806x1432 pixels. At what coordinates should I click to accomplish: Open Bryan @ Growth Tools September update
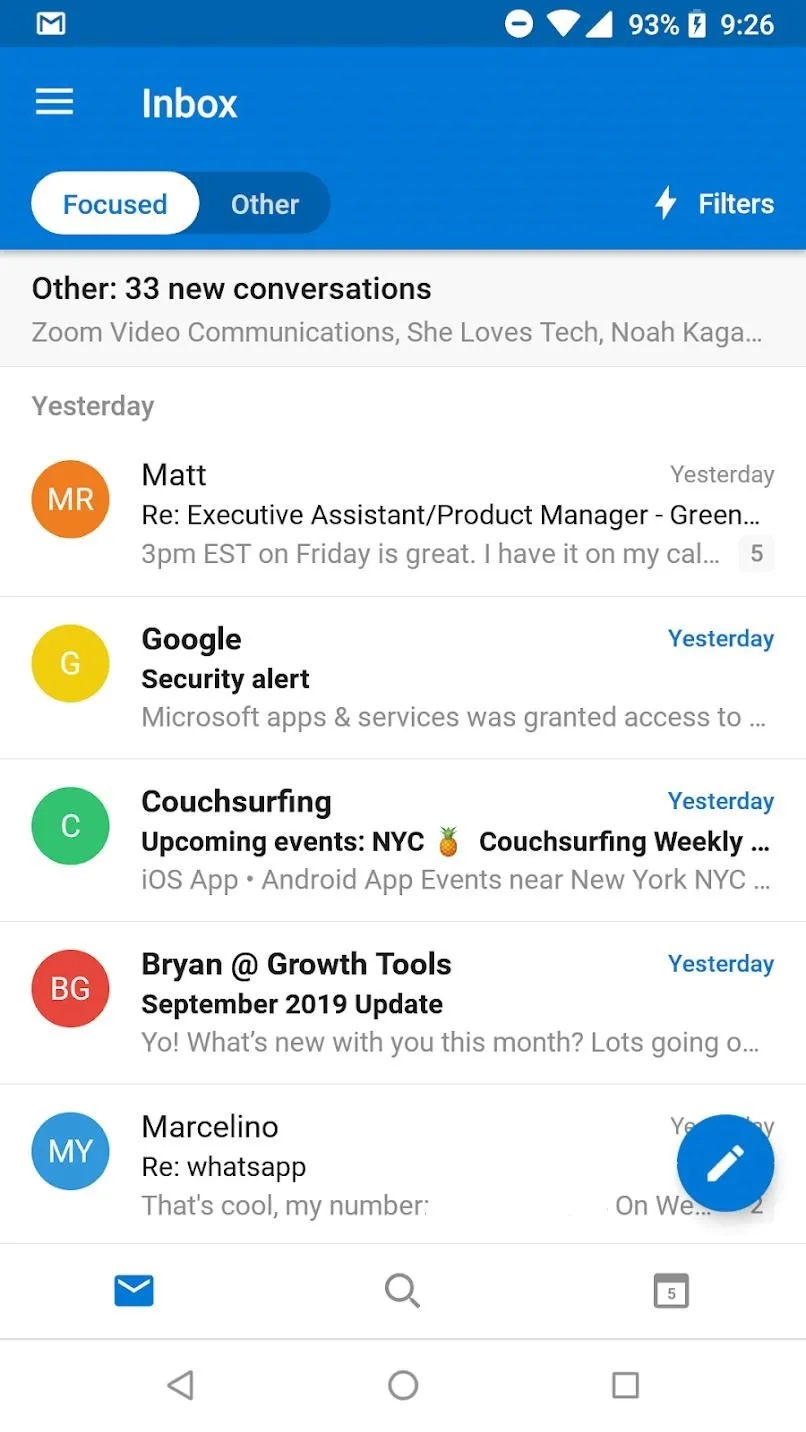click(x=403, y=1004)
